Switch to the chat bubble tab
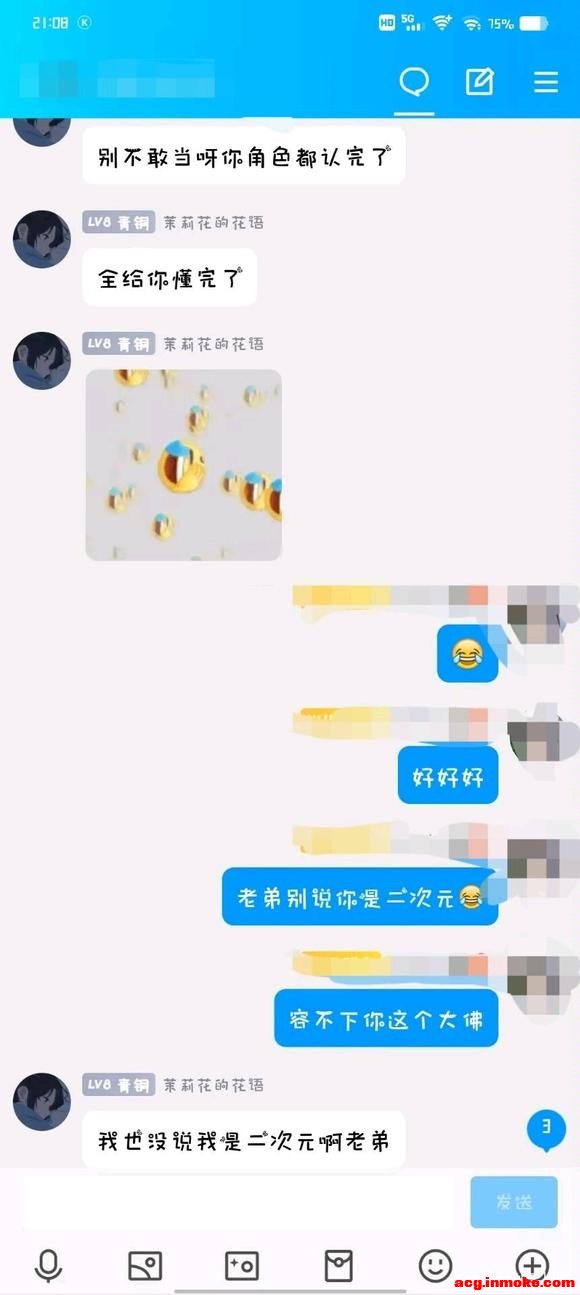 (414, 81)
